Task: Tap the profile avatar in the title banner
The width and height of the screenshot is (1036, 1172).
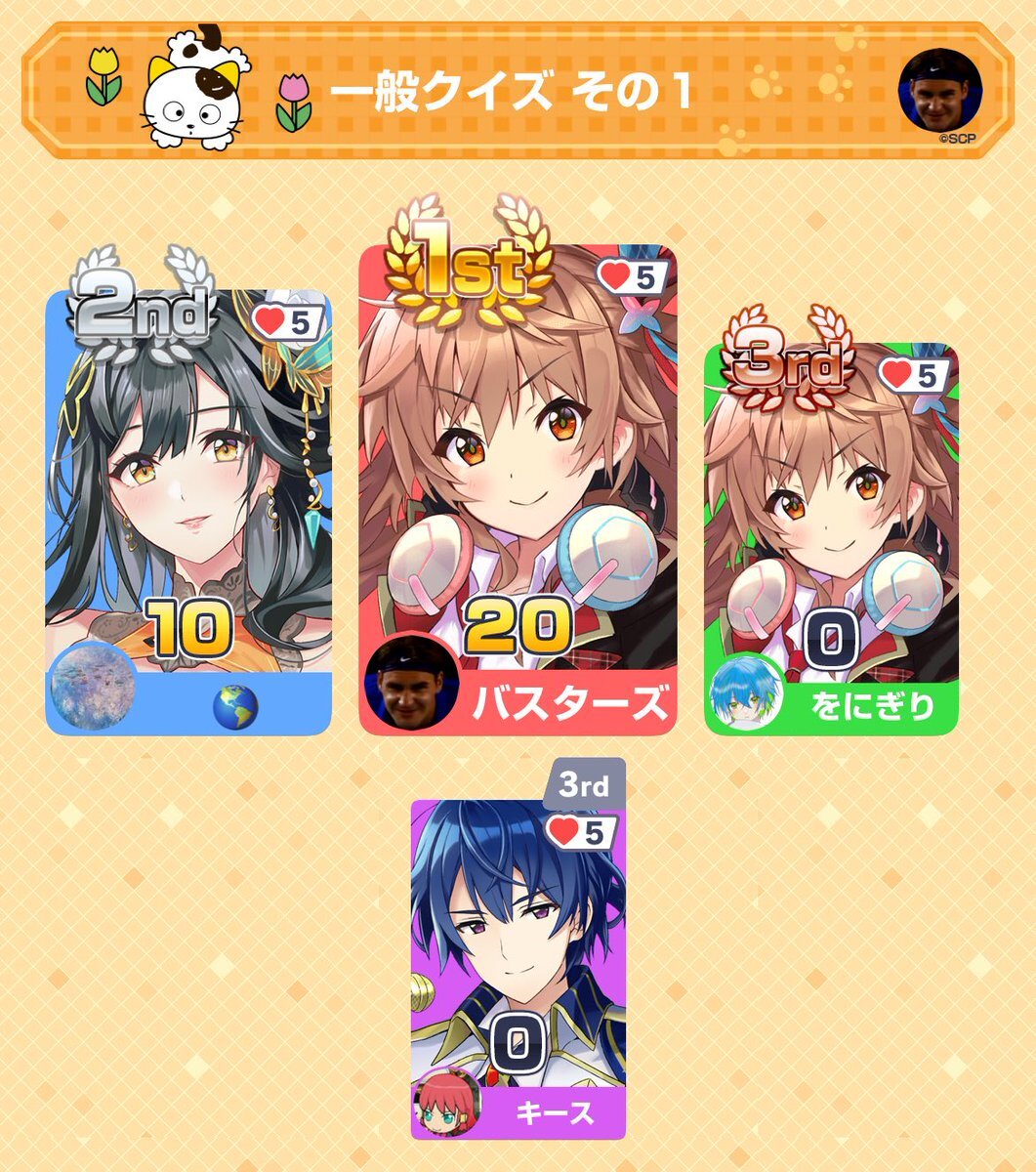Action: [939, 90]
